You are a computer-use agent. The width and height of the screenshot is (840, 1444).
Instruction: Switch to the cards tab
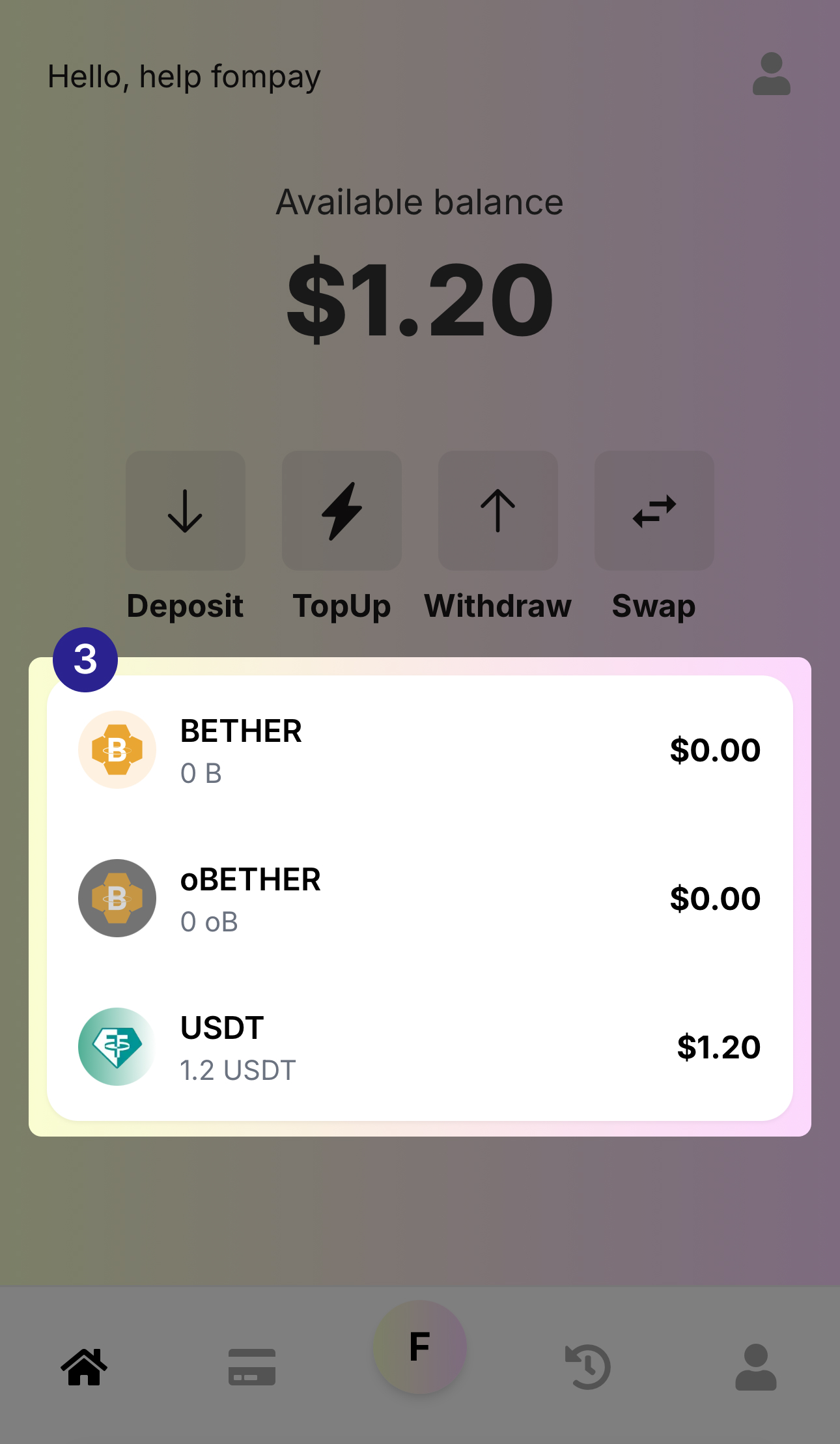(x=252, y=1366)
